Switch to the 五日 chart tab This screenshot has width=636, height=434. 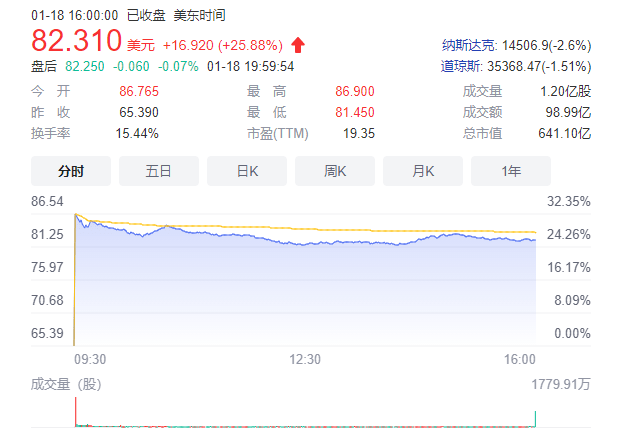coord(158,171)
